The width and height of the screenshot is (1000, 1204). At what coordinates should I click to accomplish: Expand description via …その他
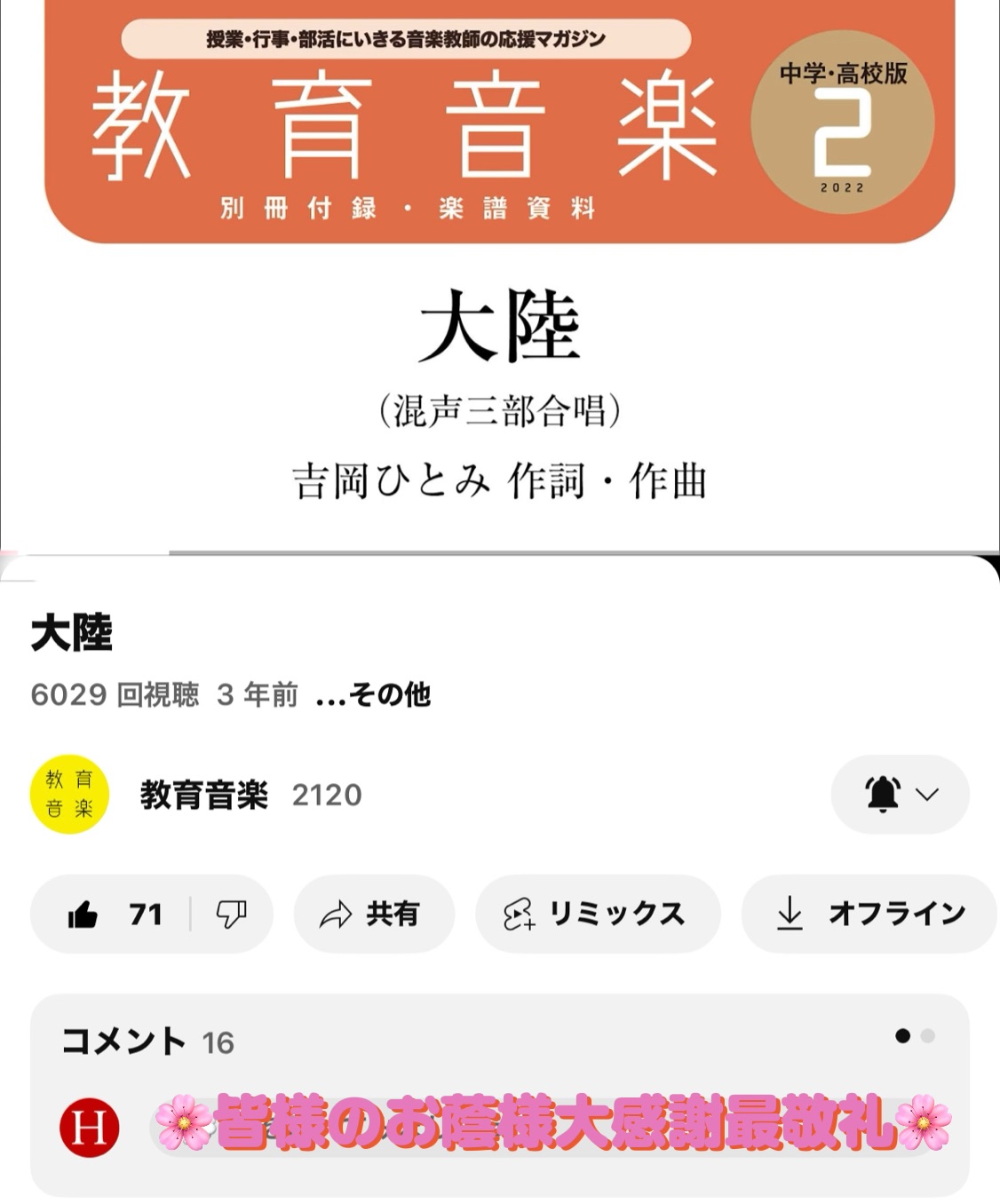click(x=373, y=694)
